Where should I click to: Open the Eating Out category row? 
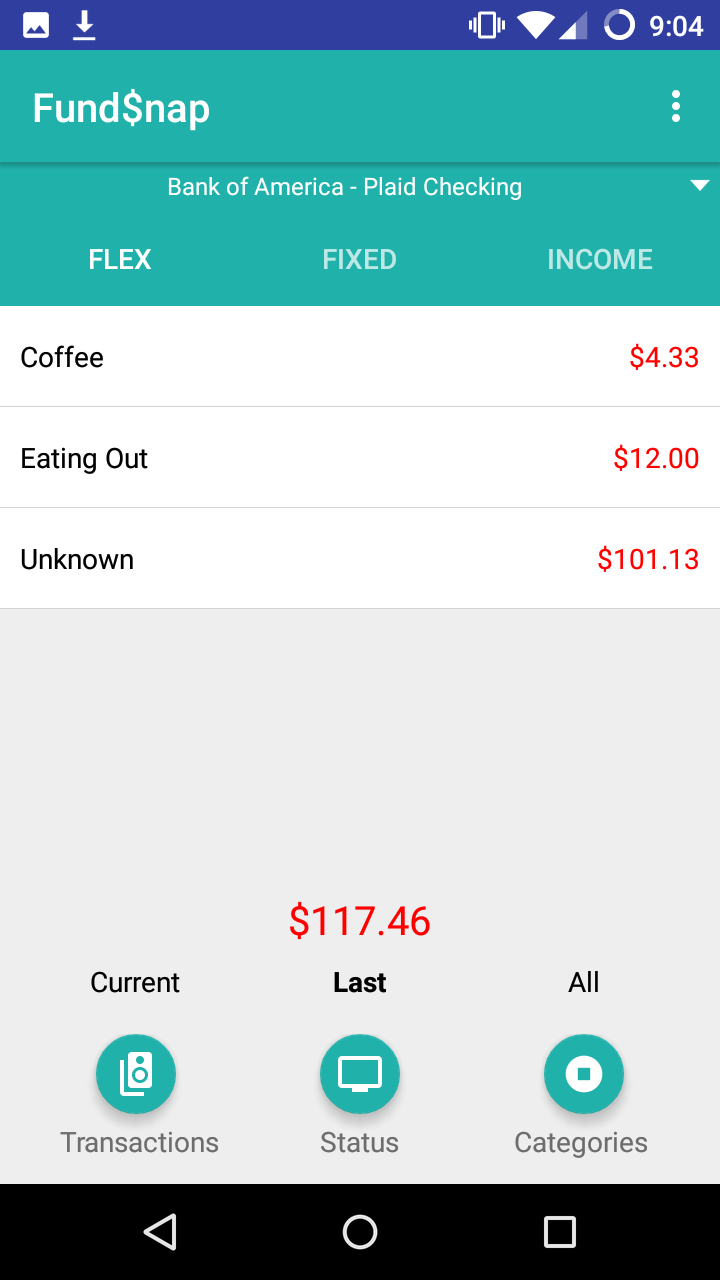360,458
